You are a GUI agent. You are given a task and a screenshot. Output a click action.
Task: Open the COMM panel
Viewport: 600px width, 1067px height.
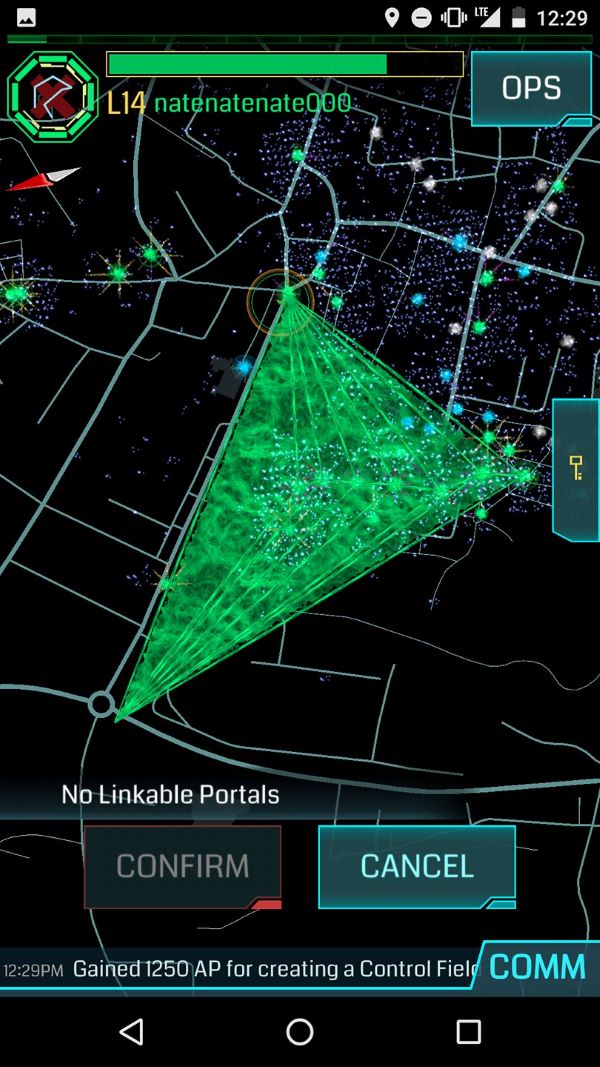tap(537, 967)
